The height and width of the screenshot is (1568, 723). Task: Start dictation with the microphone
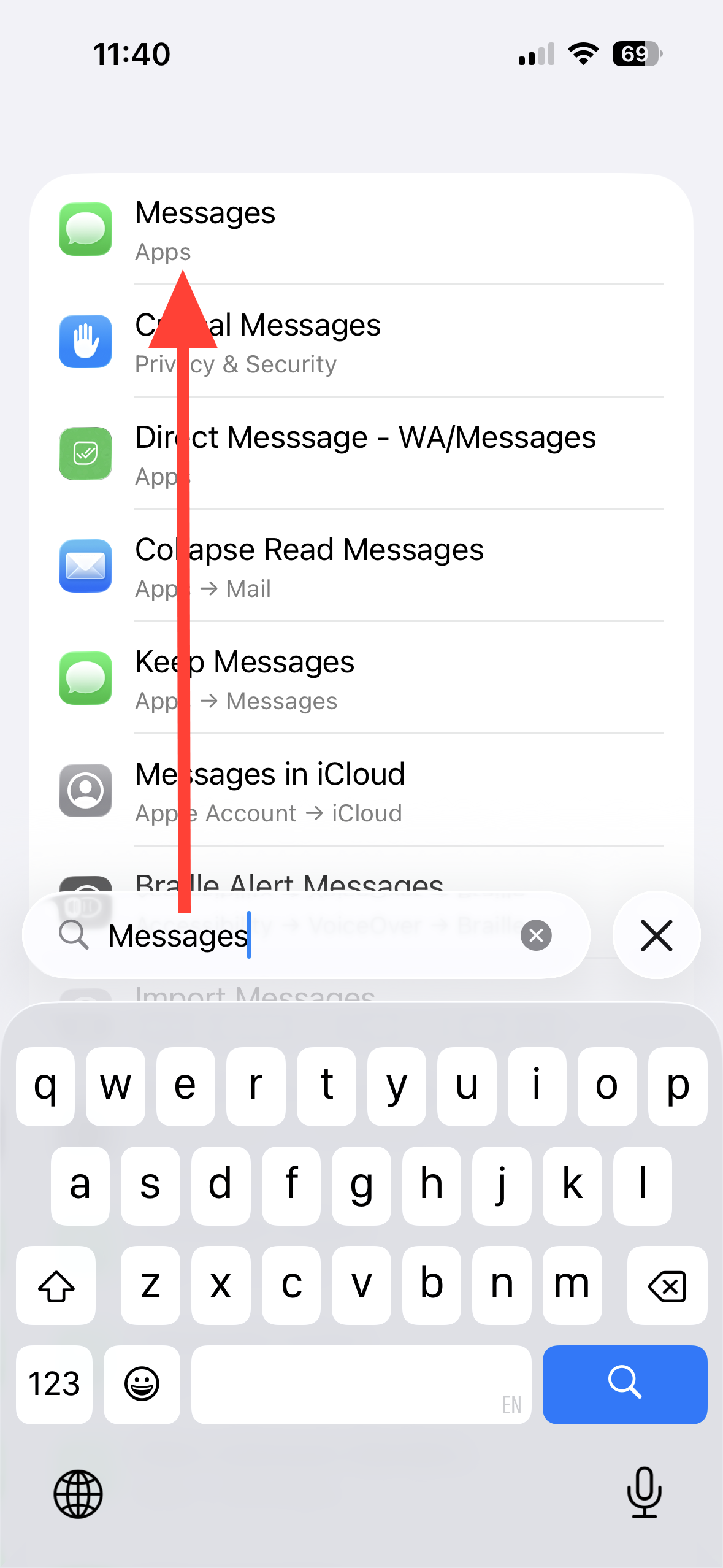tap(644, 1493)
